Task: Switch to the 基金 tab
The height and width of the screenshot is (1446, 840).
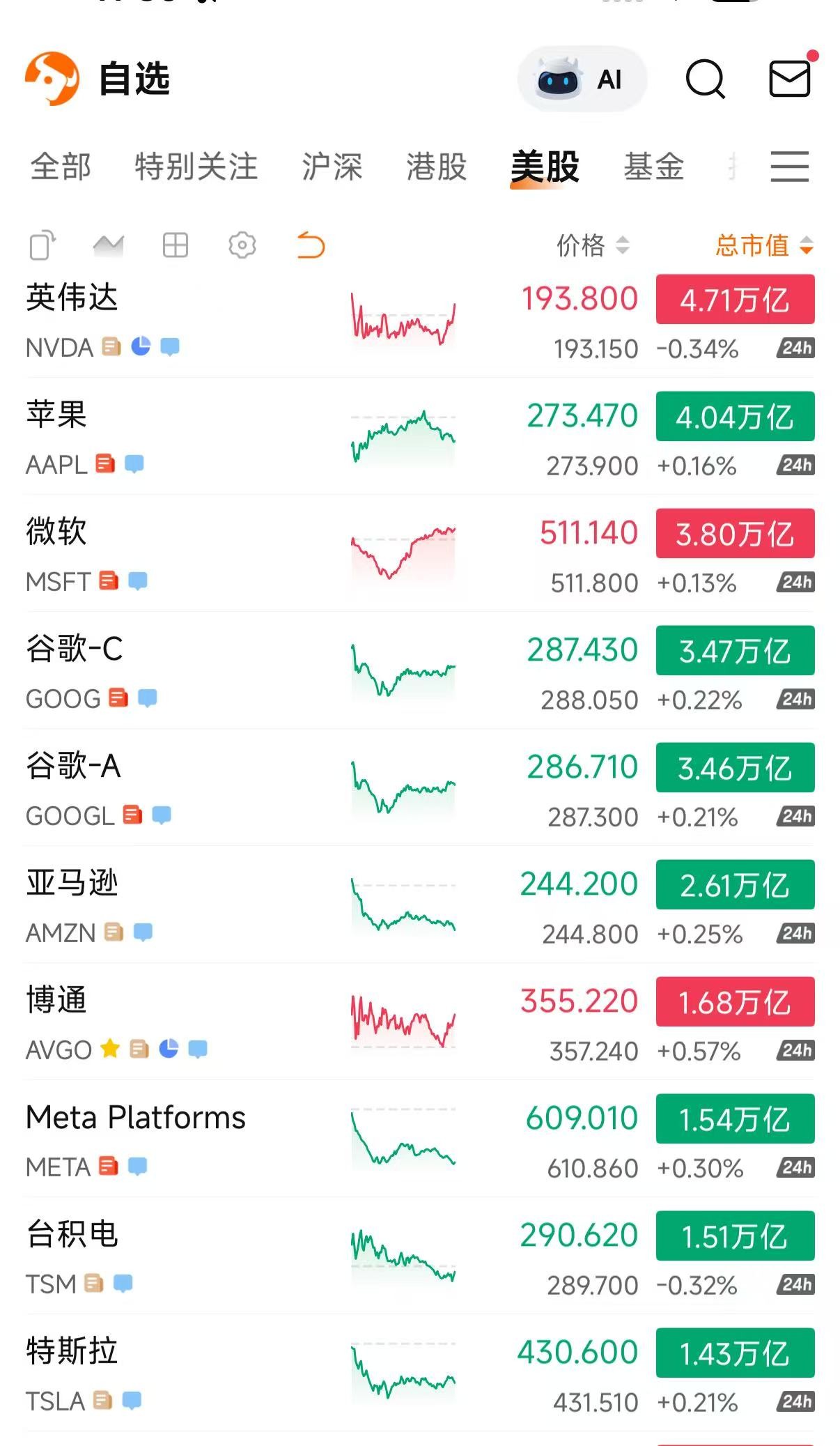Action: click(653, 167)
